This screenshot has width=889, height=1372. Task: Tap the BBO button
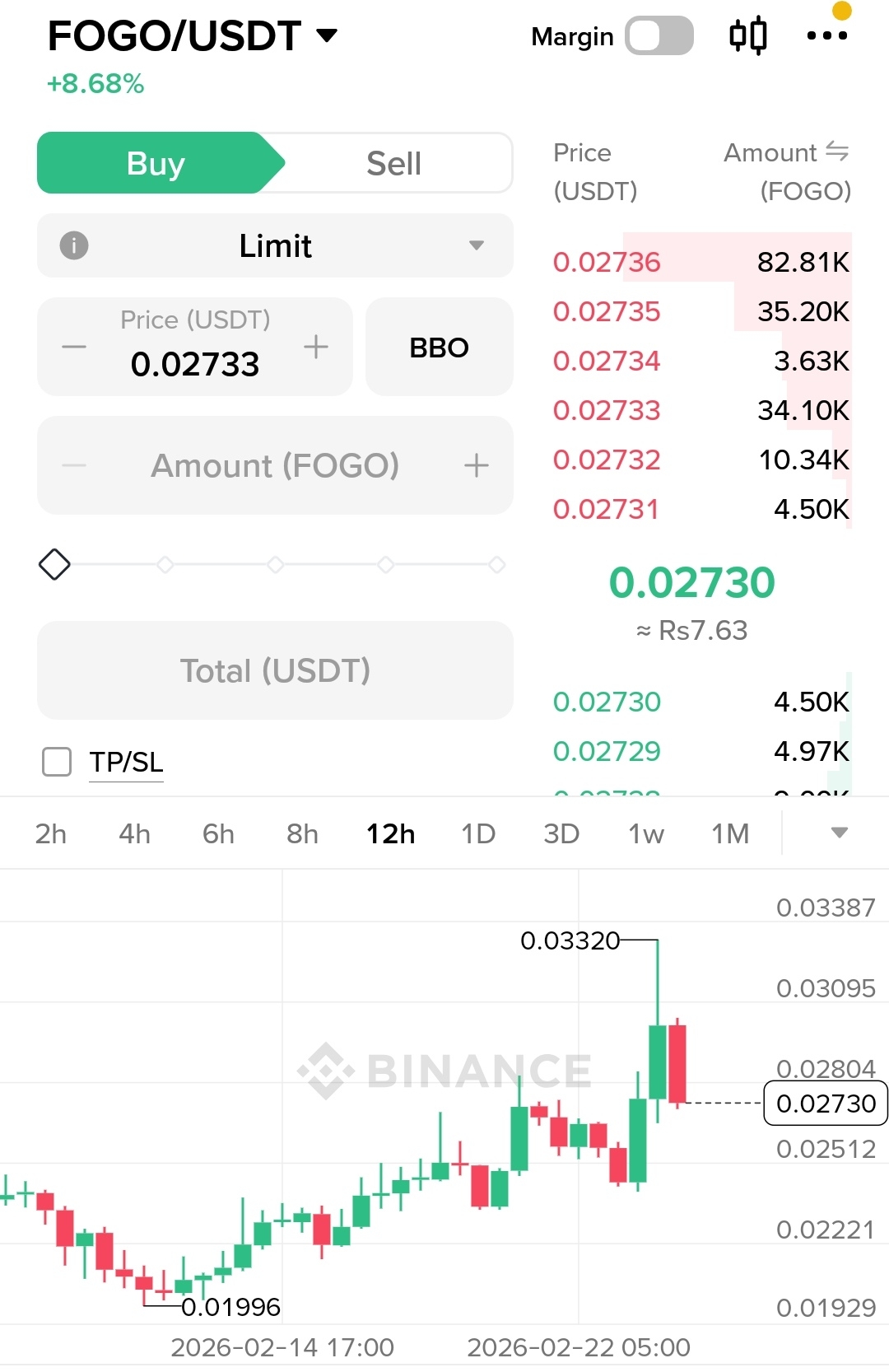pyautogui.click(x=439, y=348)
